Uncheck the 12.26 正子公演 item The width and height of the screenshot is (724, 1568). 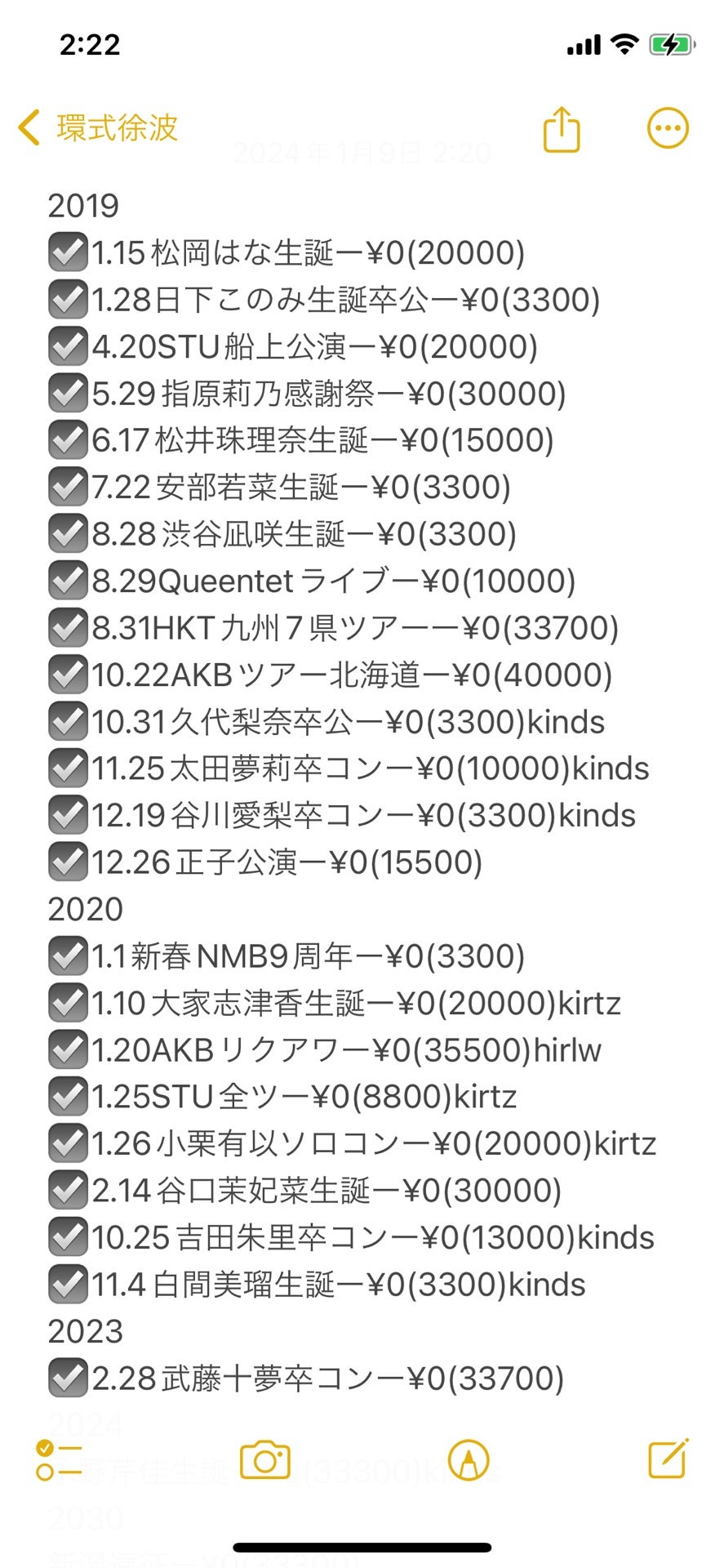pos(68,862)
